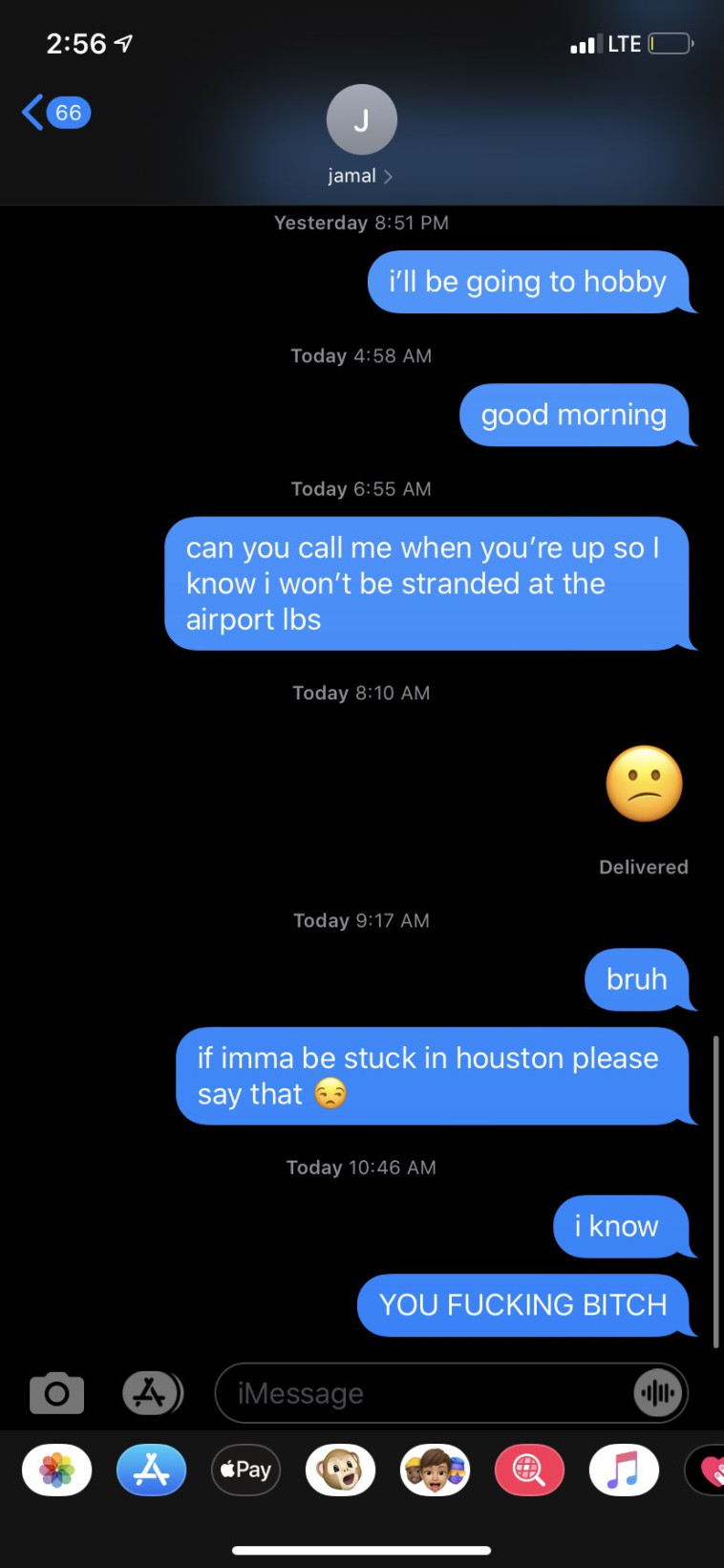Open jamal's contact details
Screen dimensions: 724x1568
(x=361, y=136)
